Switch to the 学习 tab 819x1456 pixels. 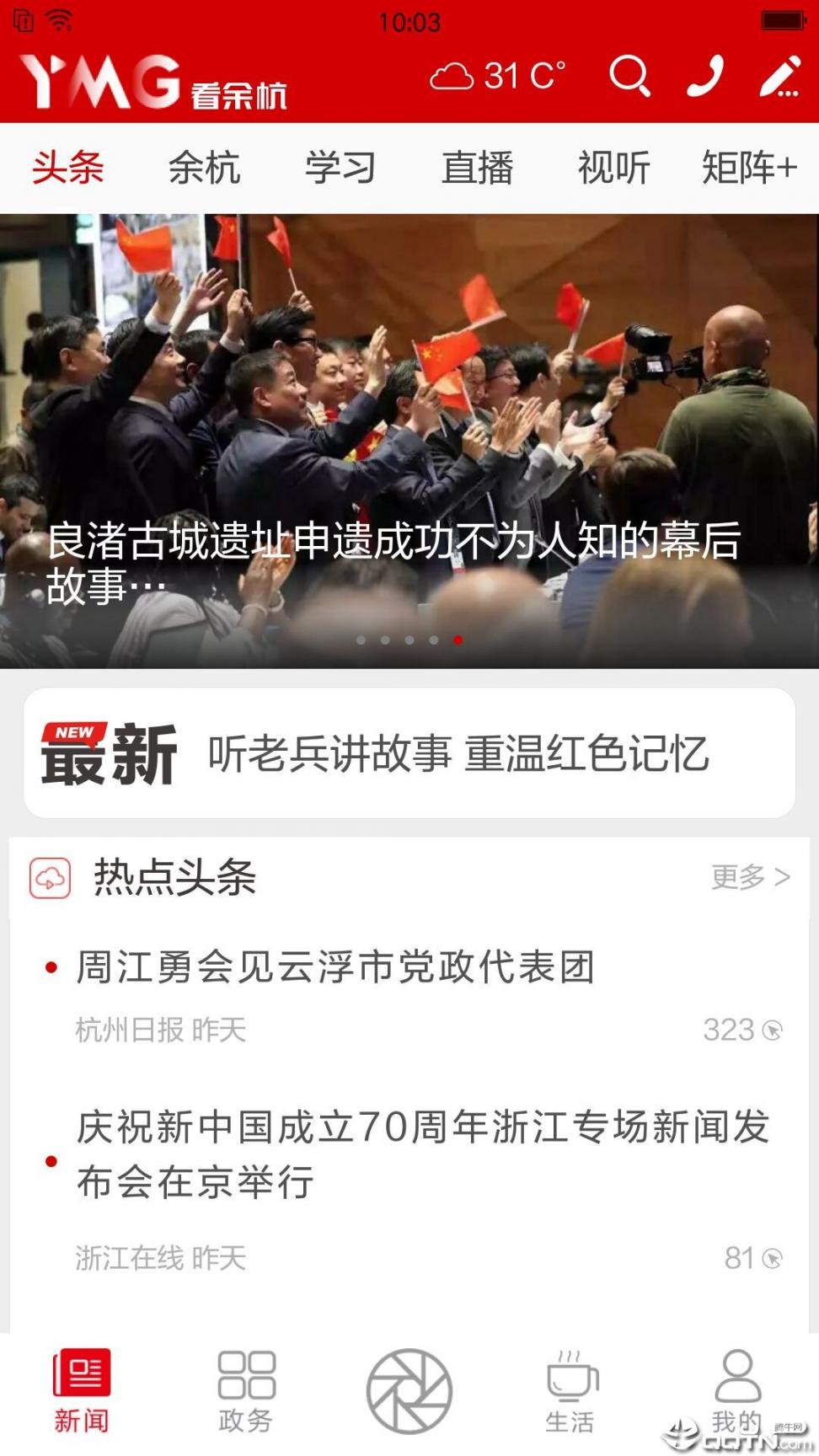click(x=340, y=168)
